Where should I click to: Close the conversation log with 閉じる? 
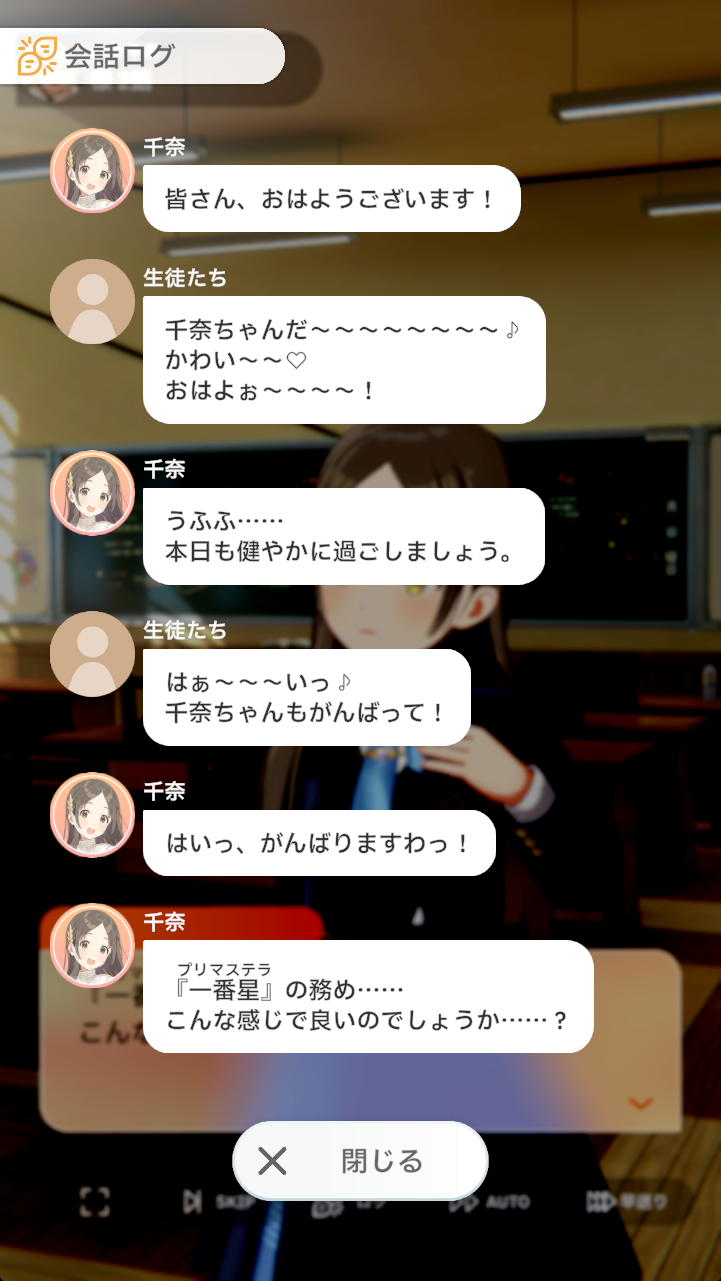[360, 1161]
